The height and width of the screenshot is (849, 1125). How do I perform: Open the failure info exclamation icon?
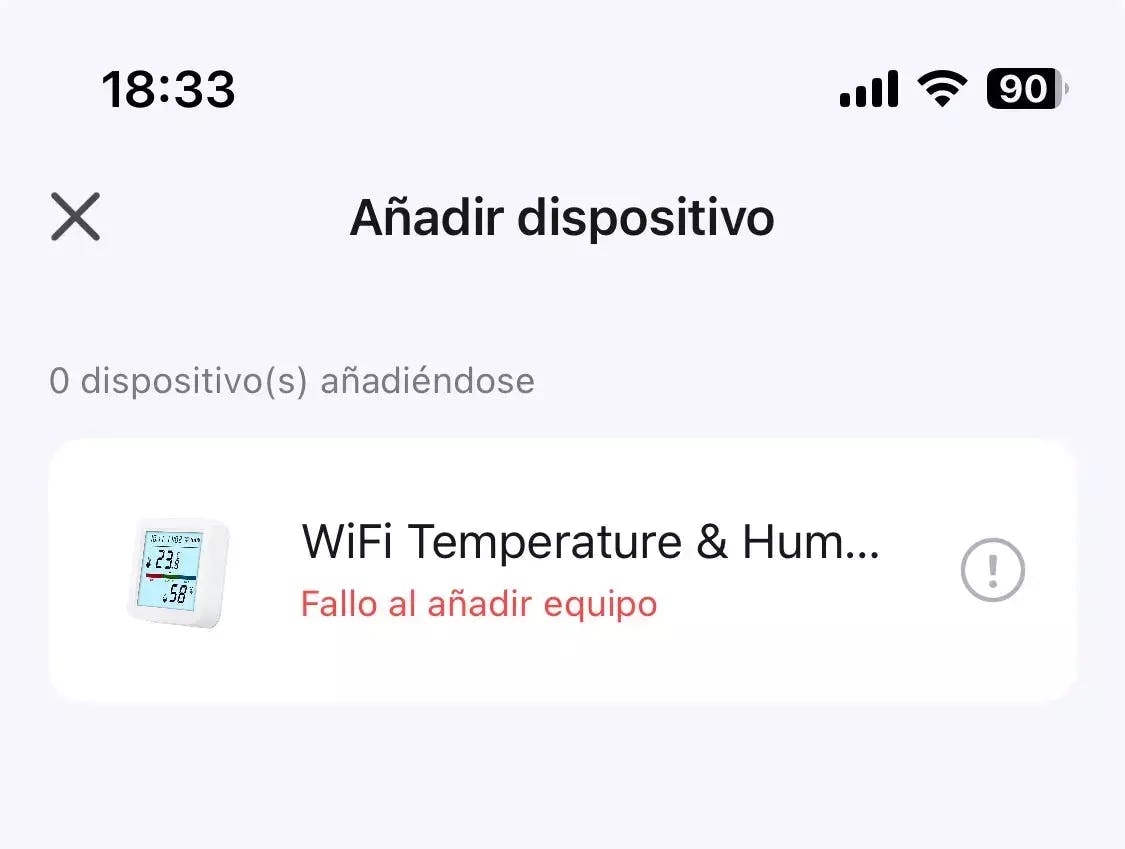click(x=992, y=570)
